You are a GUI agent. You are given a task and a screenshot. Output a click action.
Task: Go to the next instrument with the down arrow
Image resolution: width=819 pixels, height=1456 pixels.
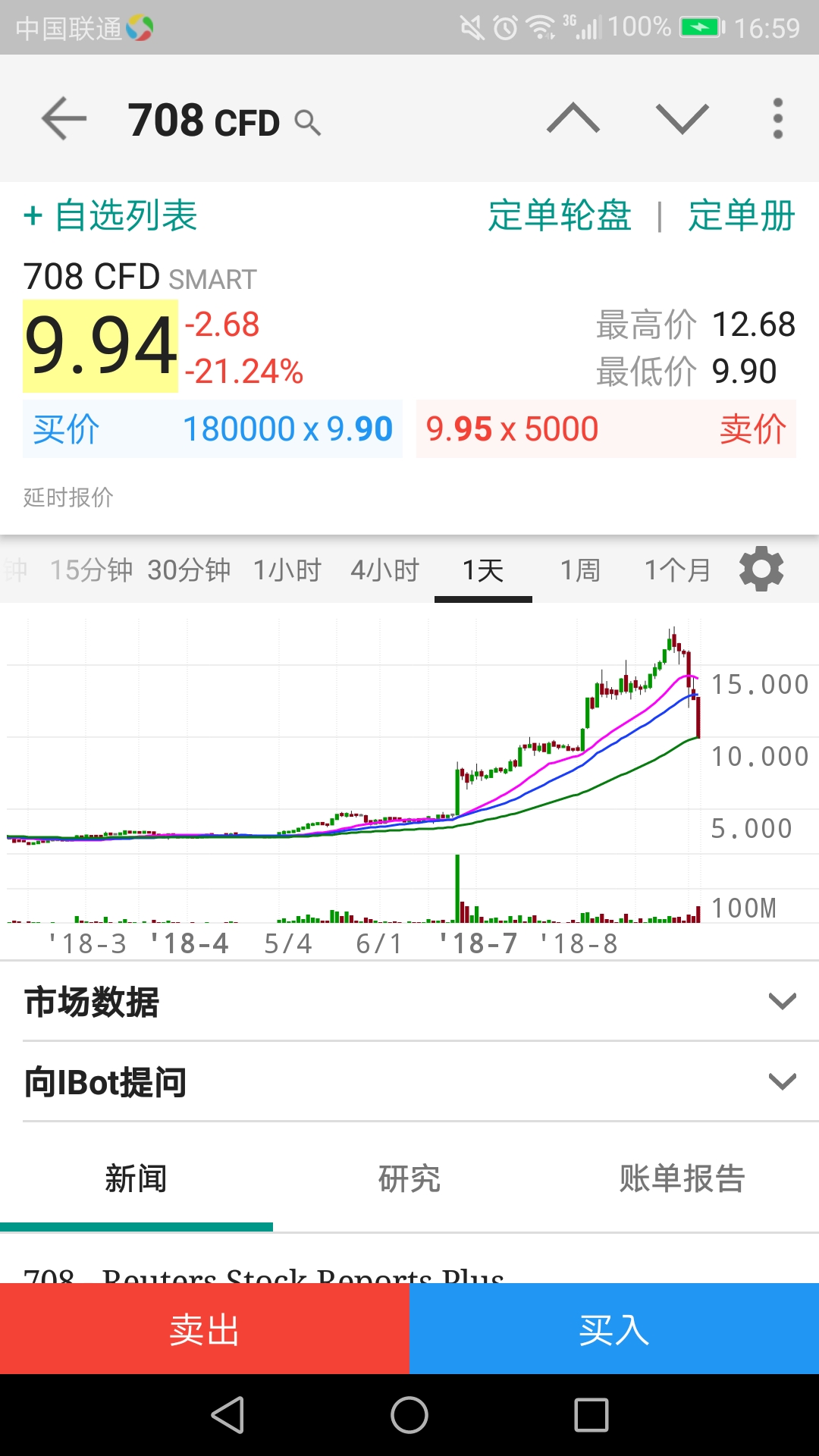682,119
